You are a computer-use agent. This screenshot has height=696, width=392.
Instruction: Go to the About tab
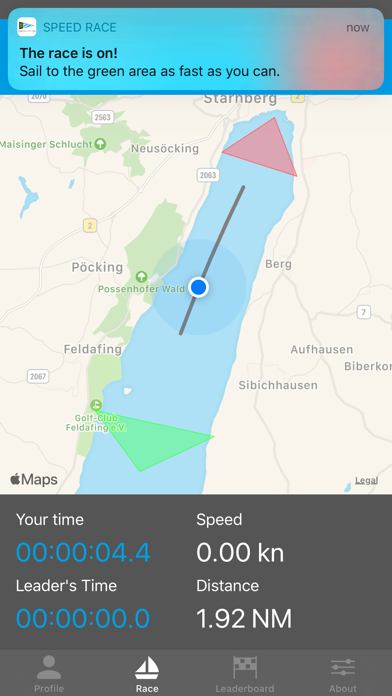tap(343, 673)
